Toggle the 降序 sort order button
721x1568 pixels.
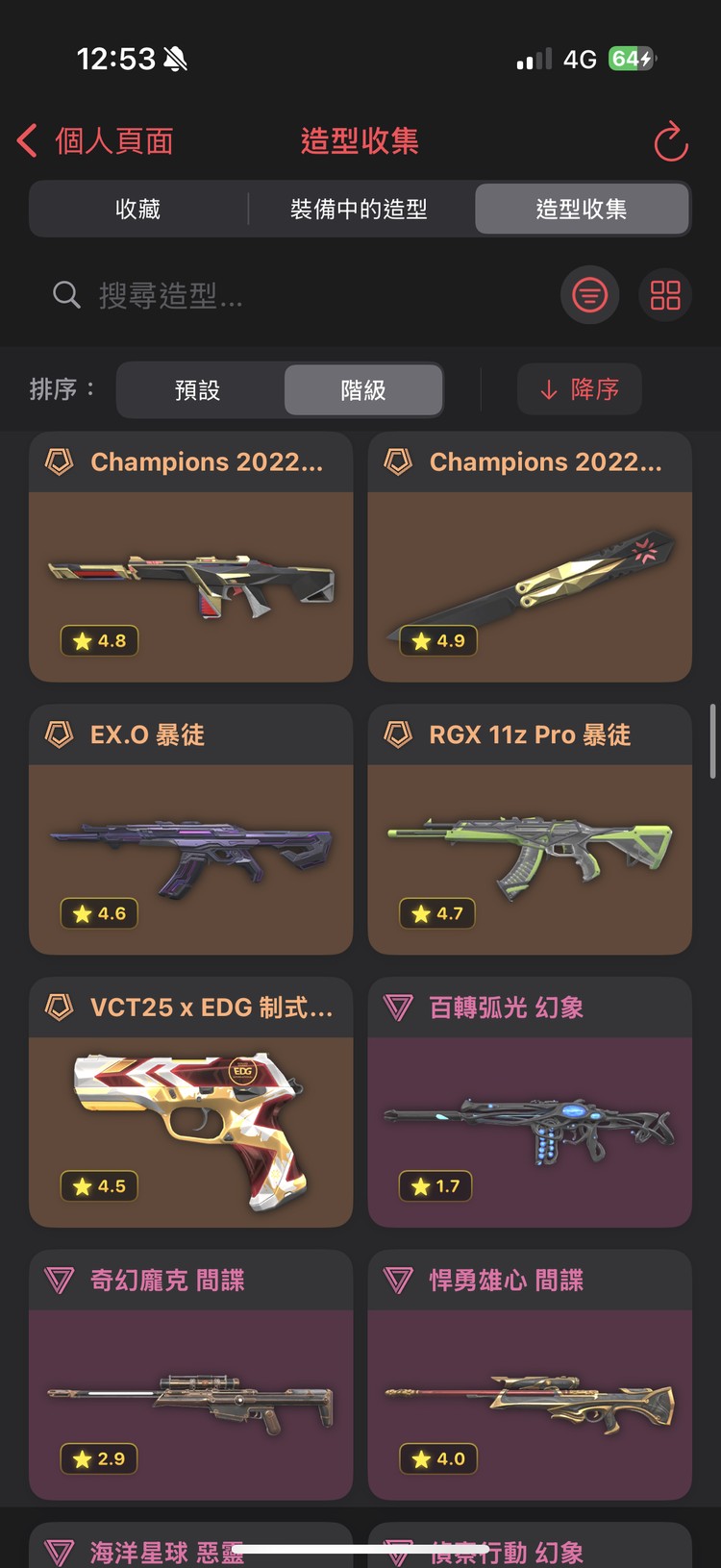click(579, 389)
